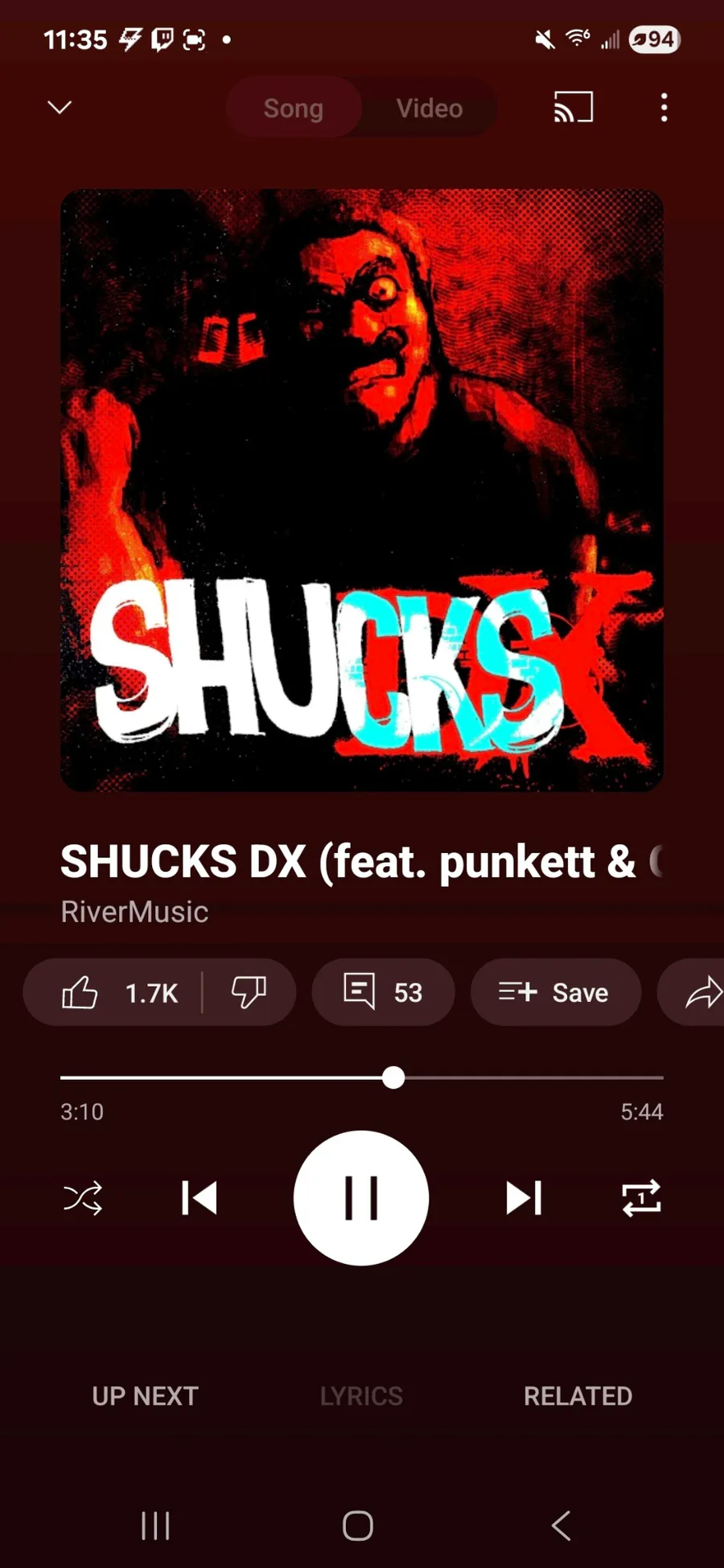
Task: Switch to the Song mode
Action: [x=293, y=108]
